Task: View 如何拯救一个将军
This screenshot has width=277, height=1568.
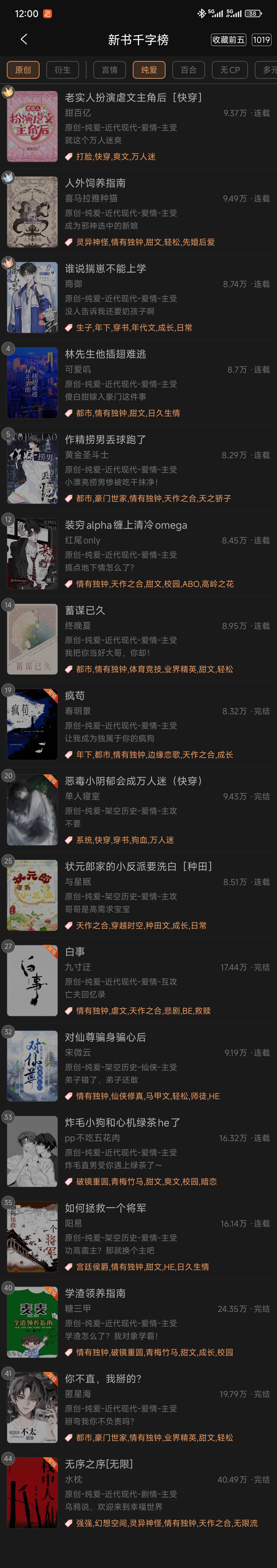Action: (105, 1208)
